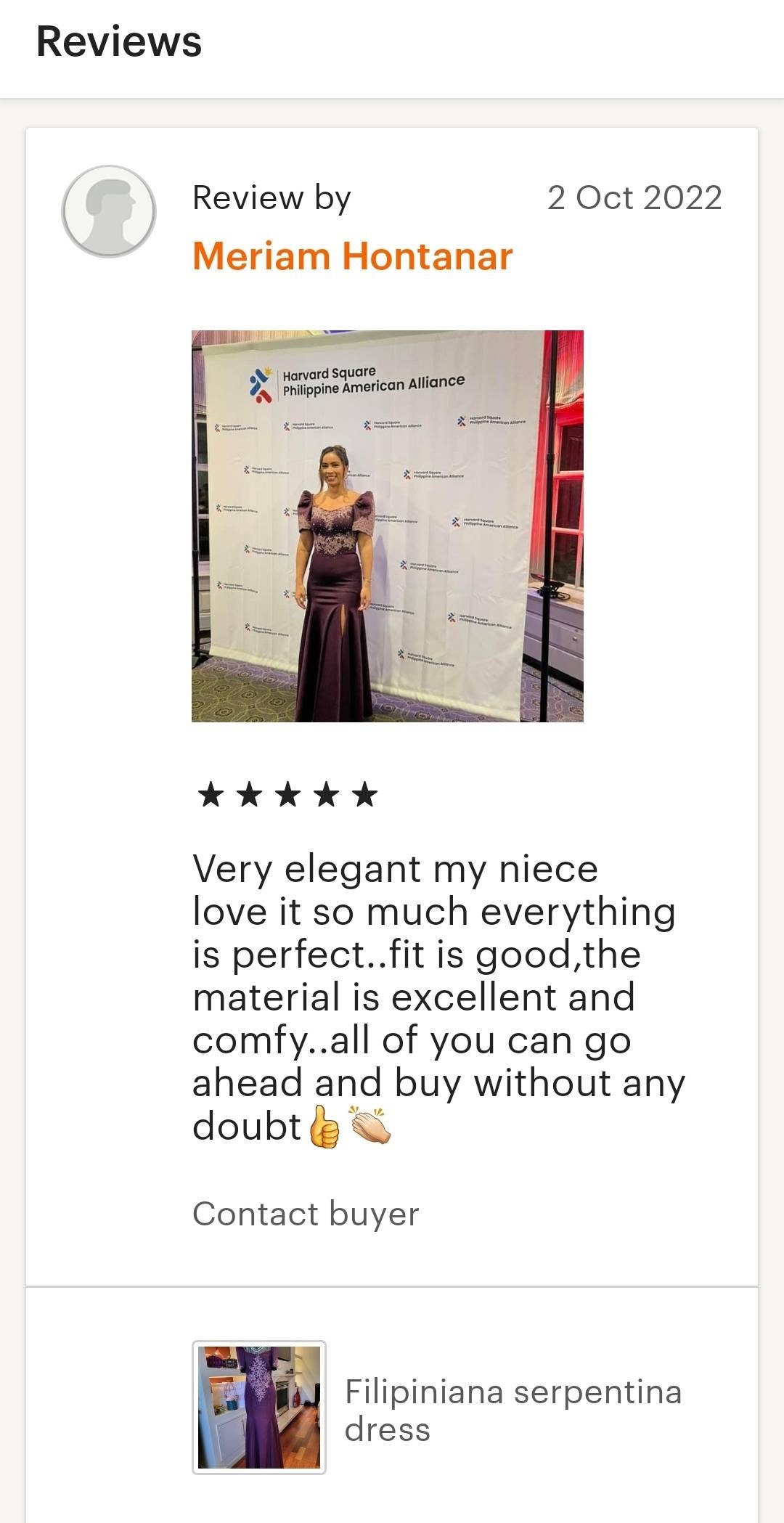
Task: Open the reviewer's profile avatar
Action: (x=109, y=211)
